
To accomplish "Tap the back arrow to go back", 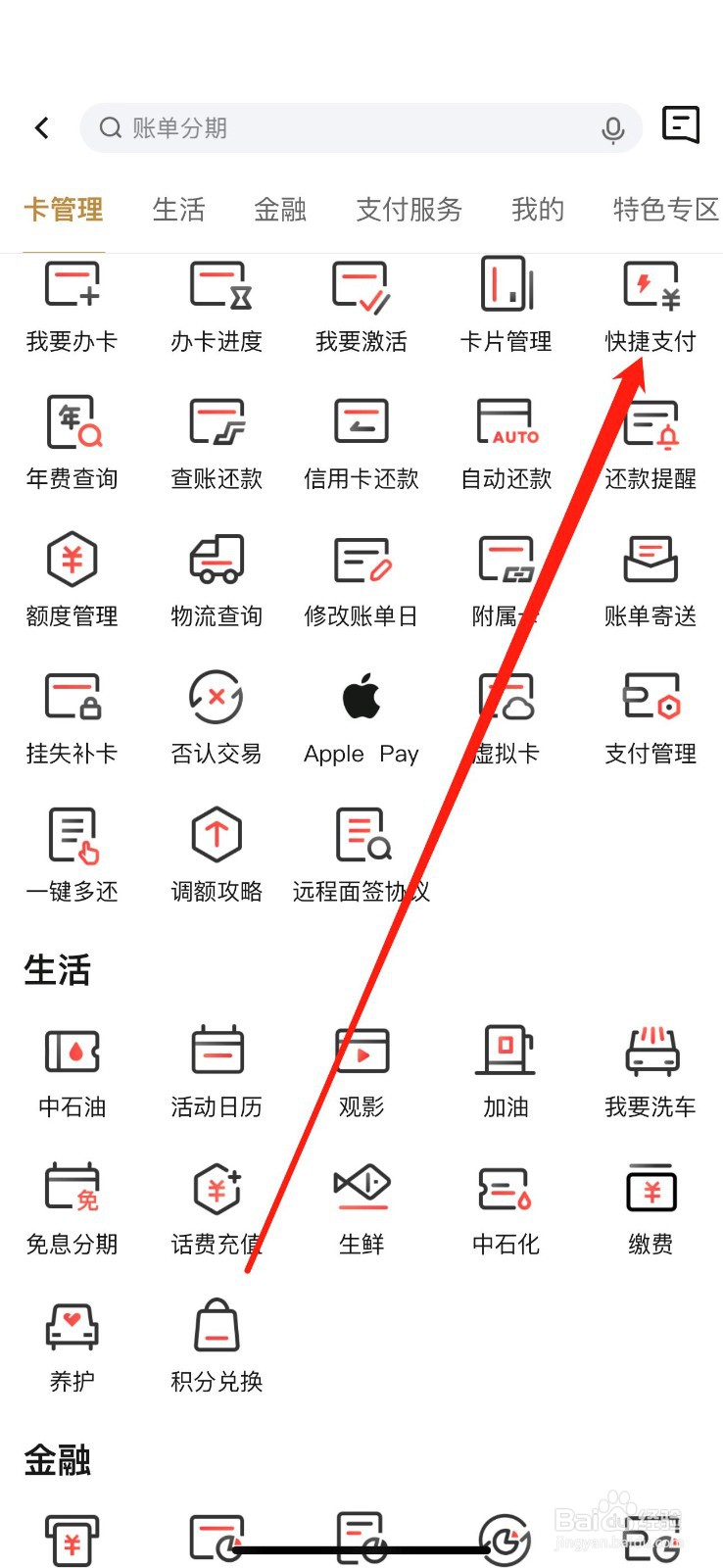I will [41, 127].
